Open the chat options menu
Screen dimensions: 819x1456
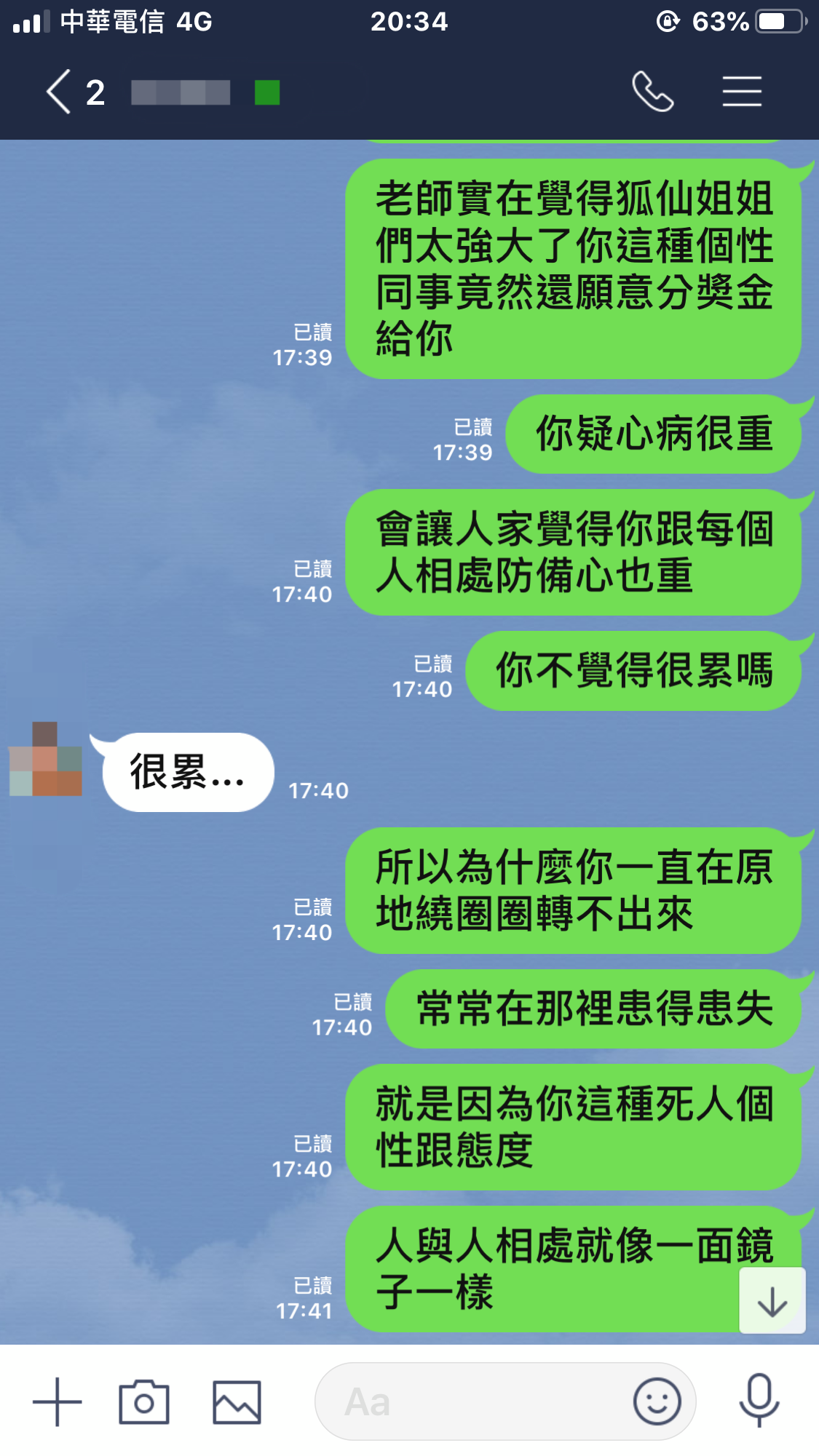pyautogui.click(x=742, y=92)
